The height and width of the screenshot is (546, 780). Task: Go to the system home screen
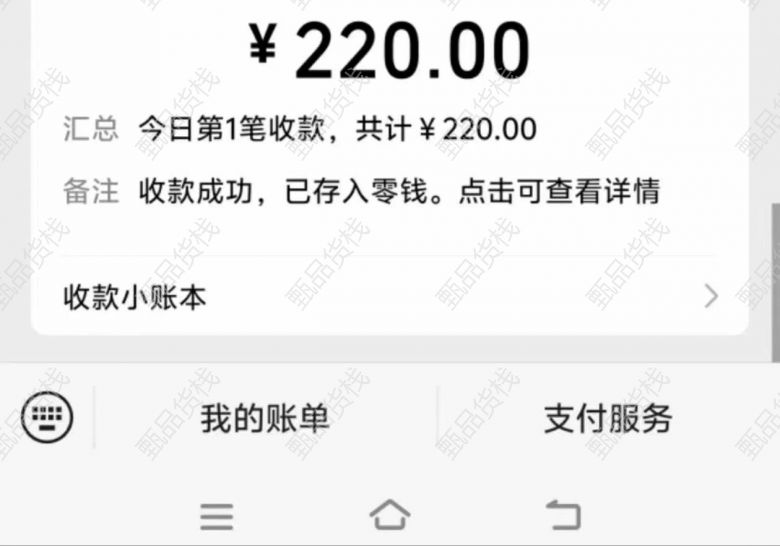tap(389, 515)
